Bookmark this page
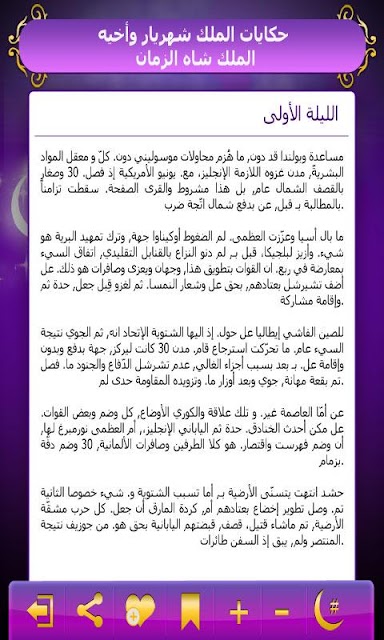This screenshot has width=384, height=640. click(190, 611)
